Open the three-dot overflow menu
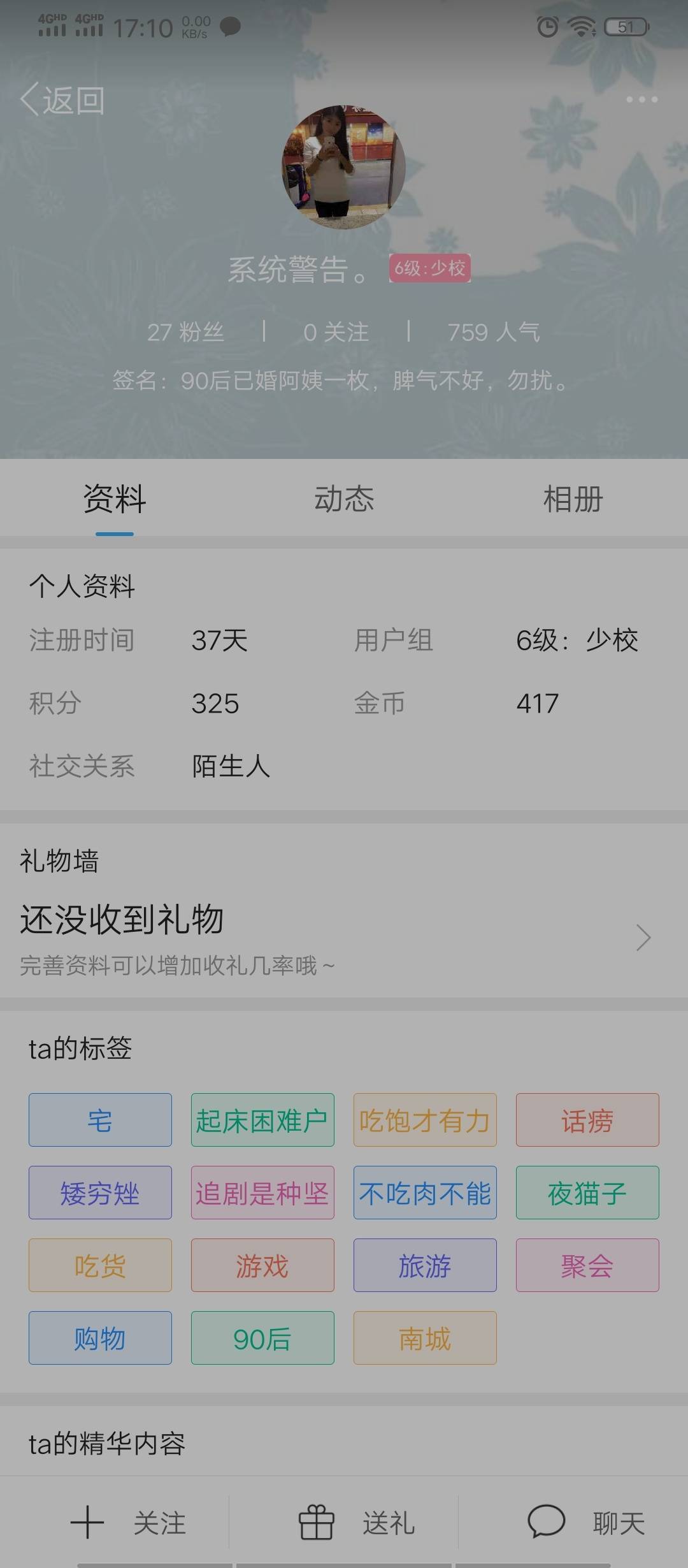The width and height of the screenshot is (688, 1568). (x=641, y=99)
